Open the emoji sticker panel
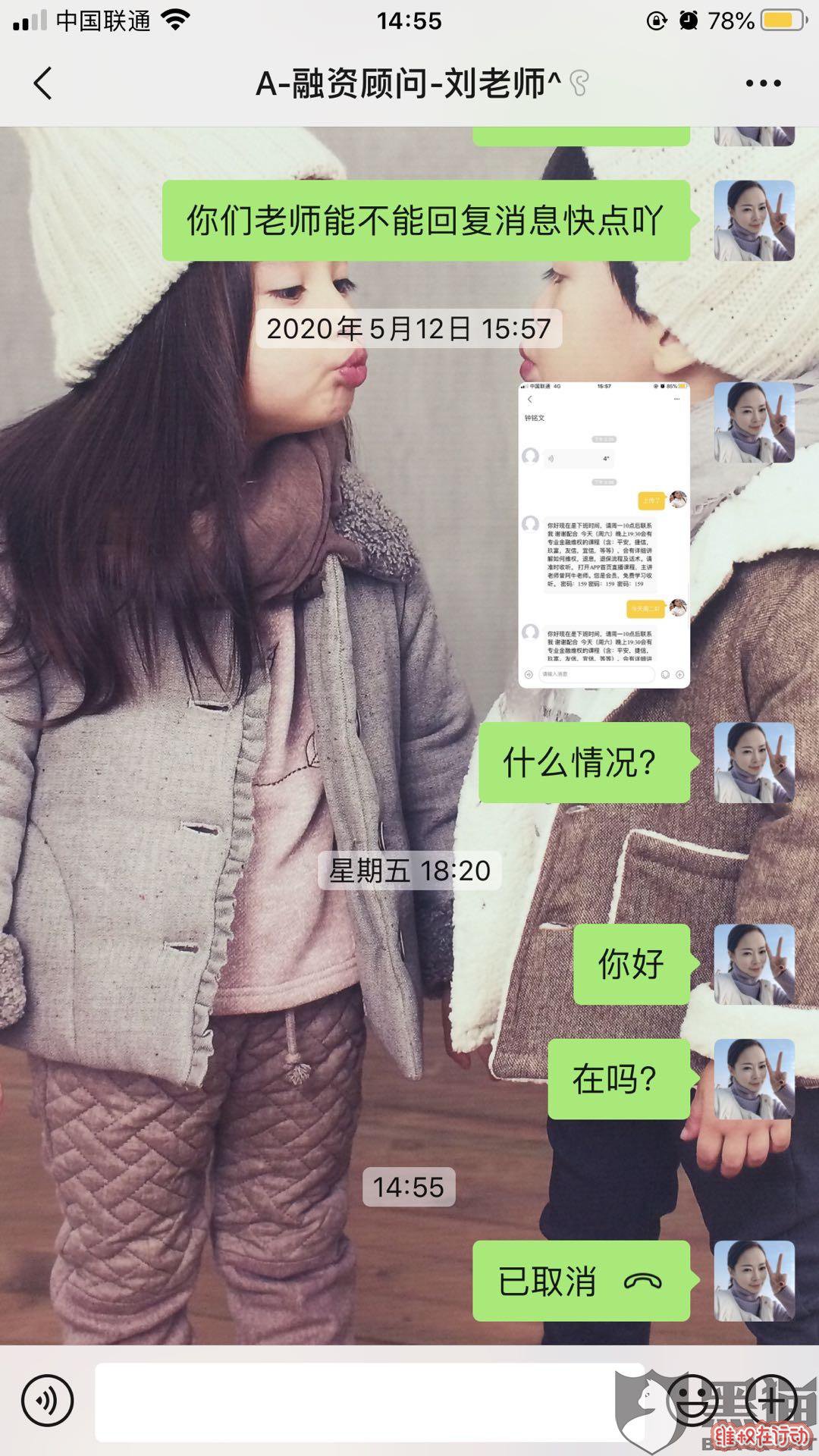The width and height of the screenshot is (819, 1456). (692, 1401)
